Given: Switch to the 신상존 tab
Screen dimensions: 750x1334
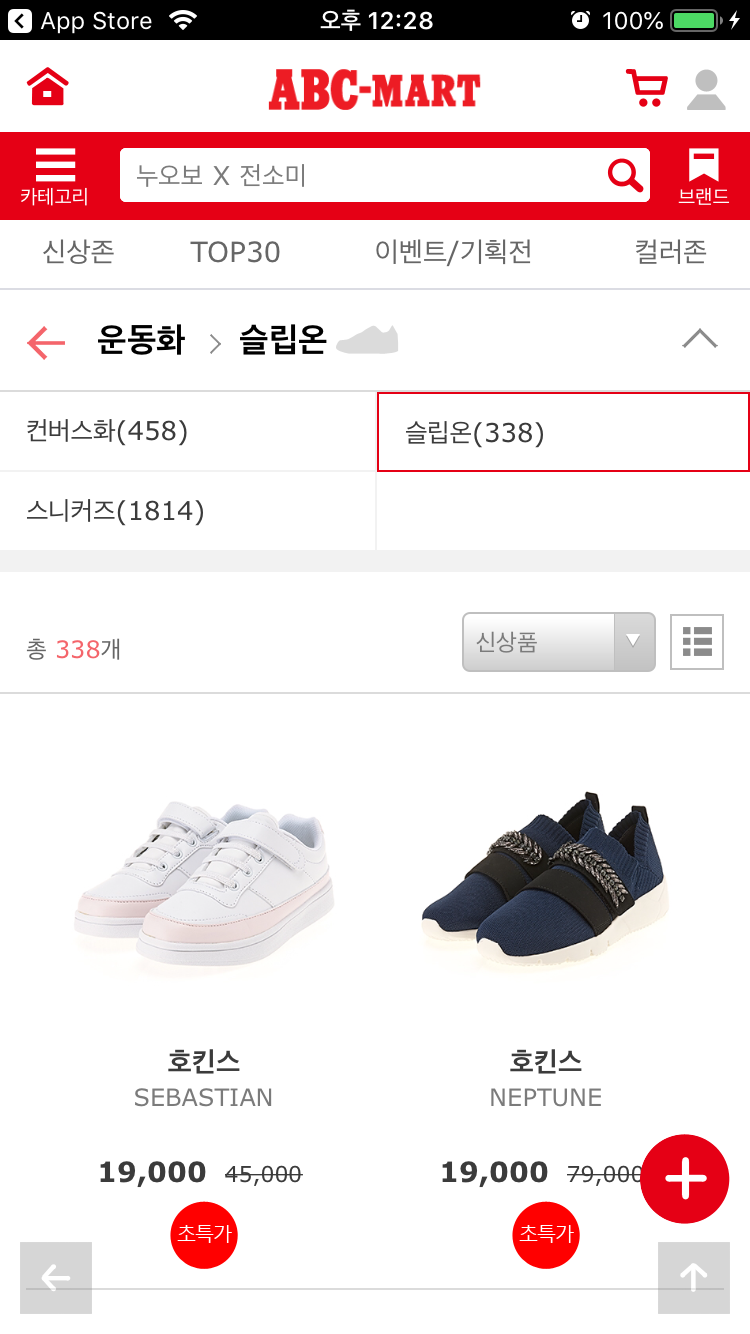Looking at the screenshot, I should pos(78,252).
